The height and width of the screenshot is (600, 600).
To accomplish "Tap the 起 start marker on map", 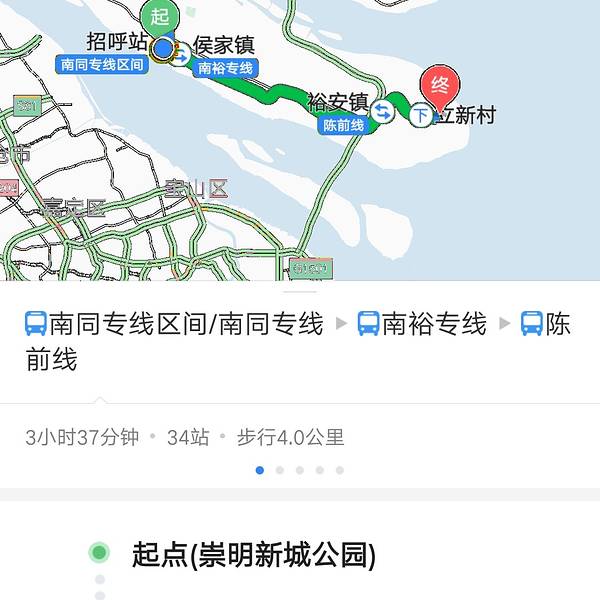I will [x=158, y=15].
